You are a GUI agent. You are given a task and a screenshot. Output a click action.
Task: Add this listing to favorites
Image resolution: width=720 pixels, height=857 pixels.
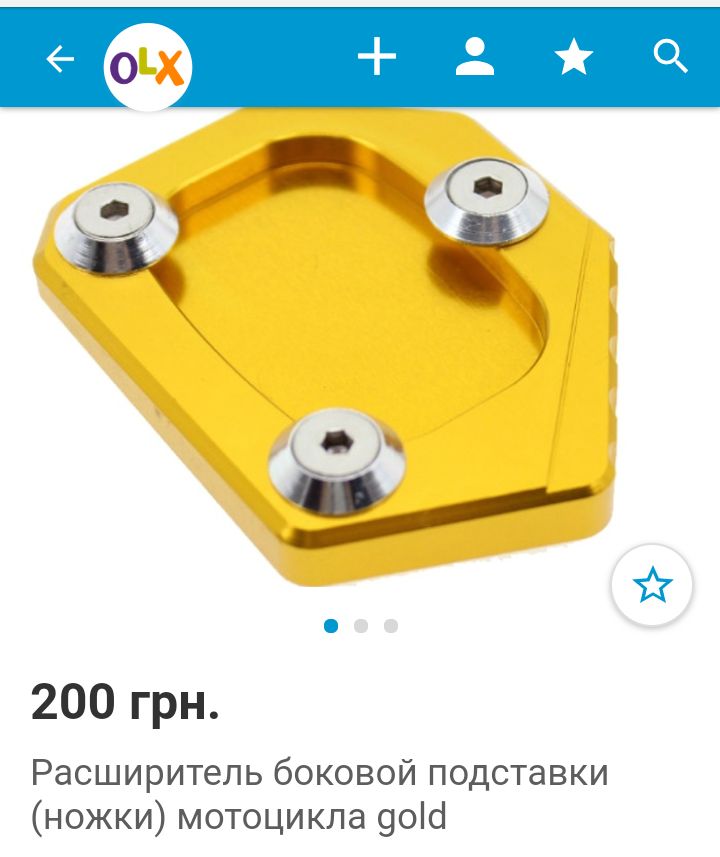click(x=652, y=586)
